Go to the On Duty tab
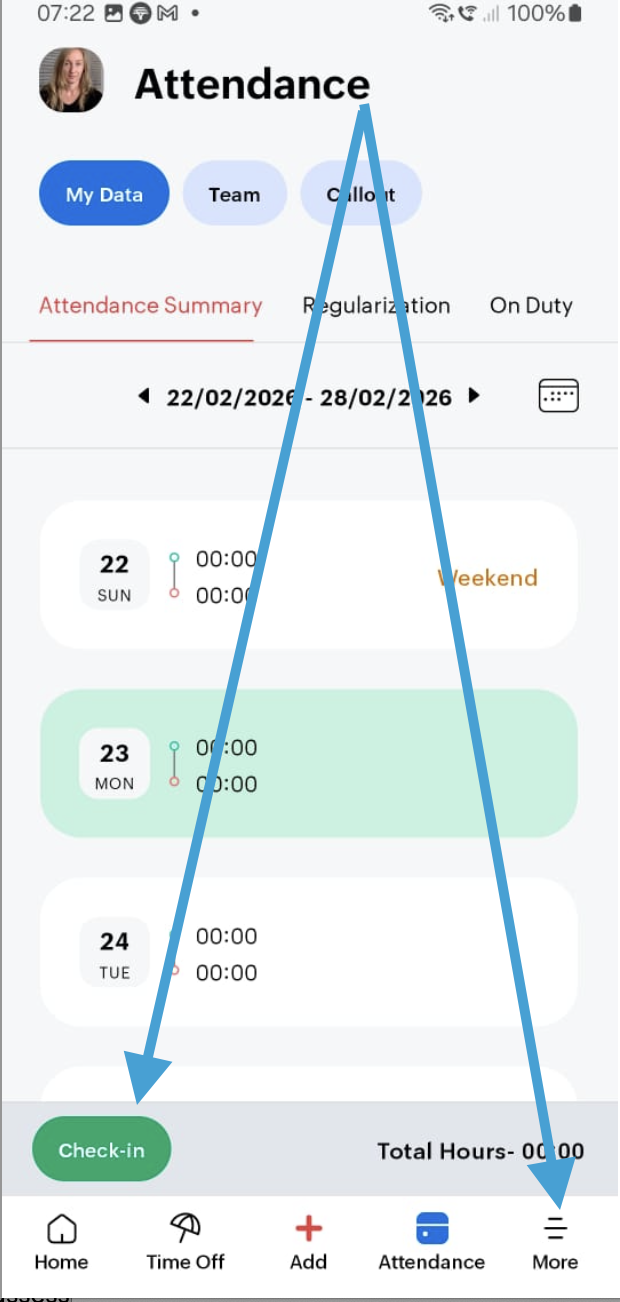This screenshot has width=620, height=1302. point(530,306)
